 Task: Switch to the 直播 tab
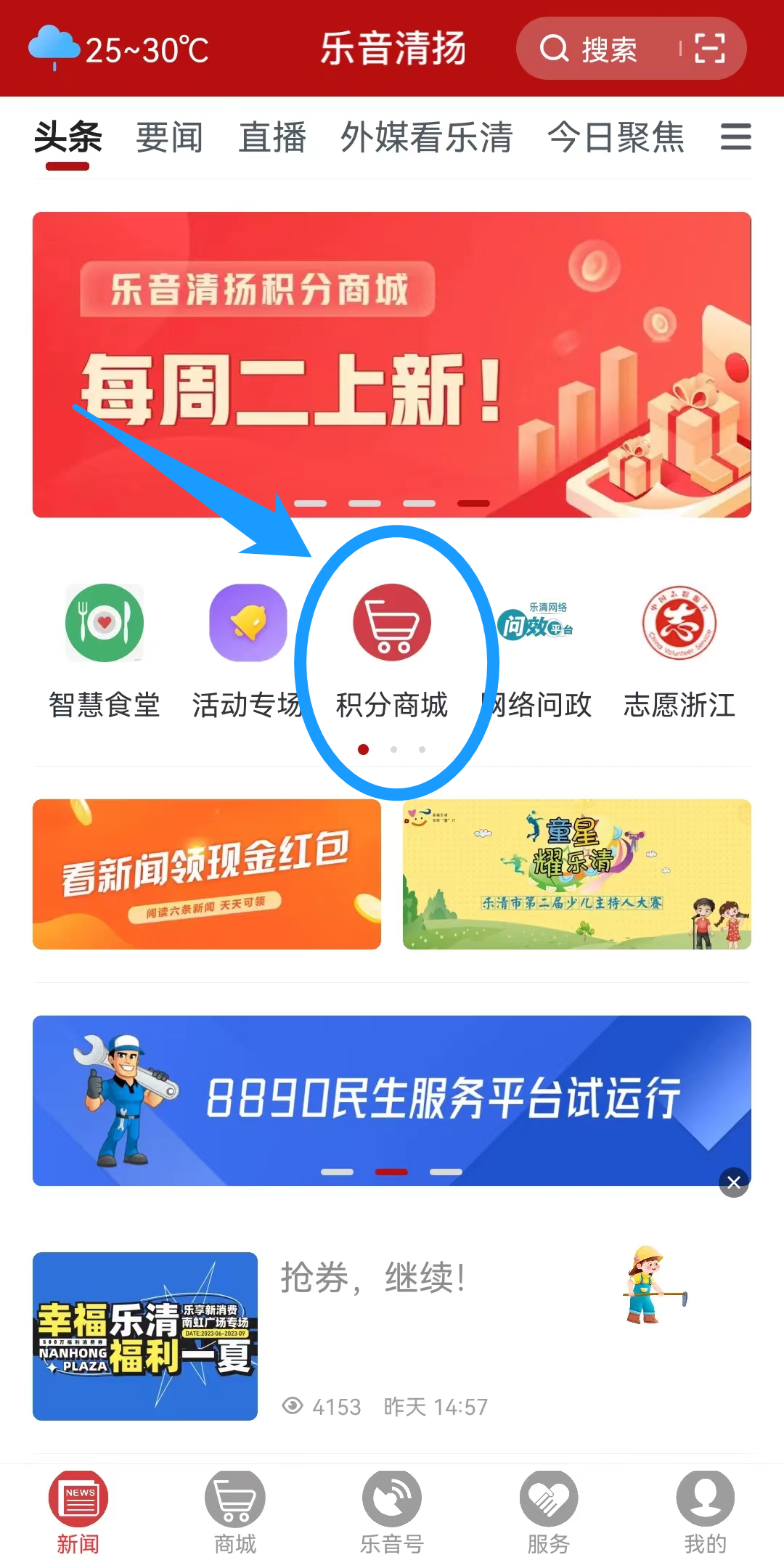point(273,137)
